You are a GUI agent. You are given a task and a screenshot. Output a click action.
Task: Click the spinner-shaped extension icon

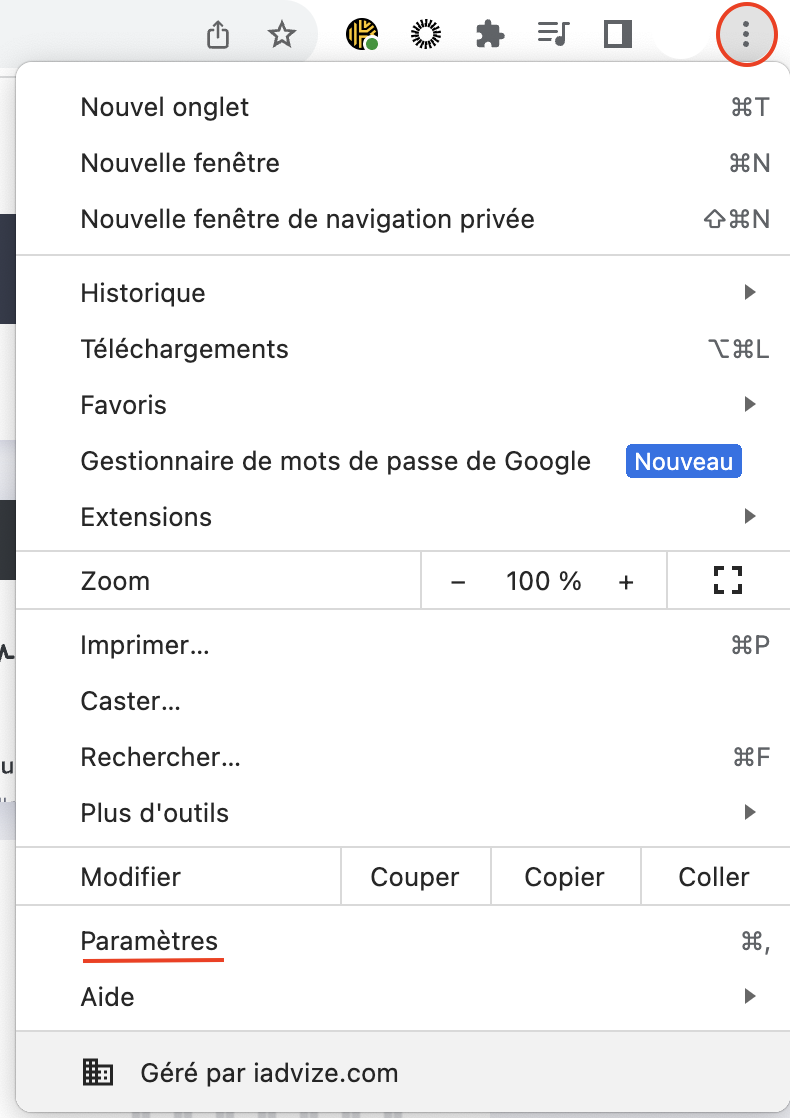click(425, 33)
